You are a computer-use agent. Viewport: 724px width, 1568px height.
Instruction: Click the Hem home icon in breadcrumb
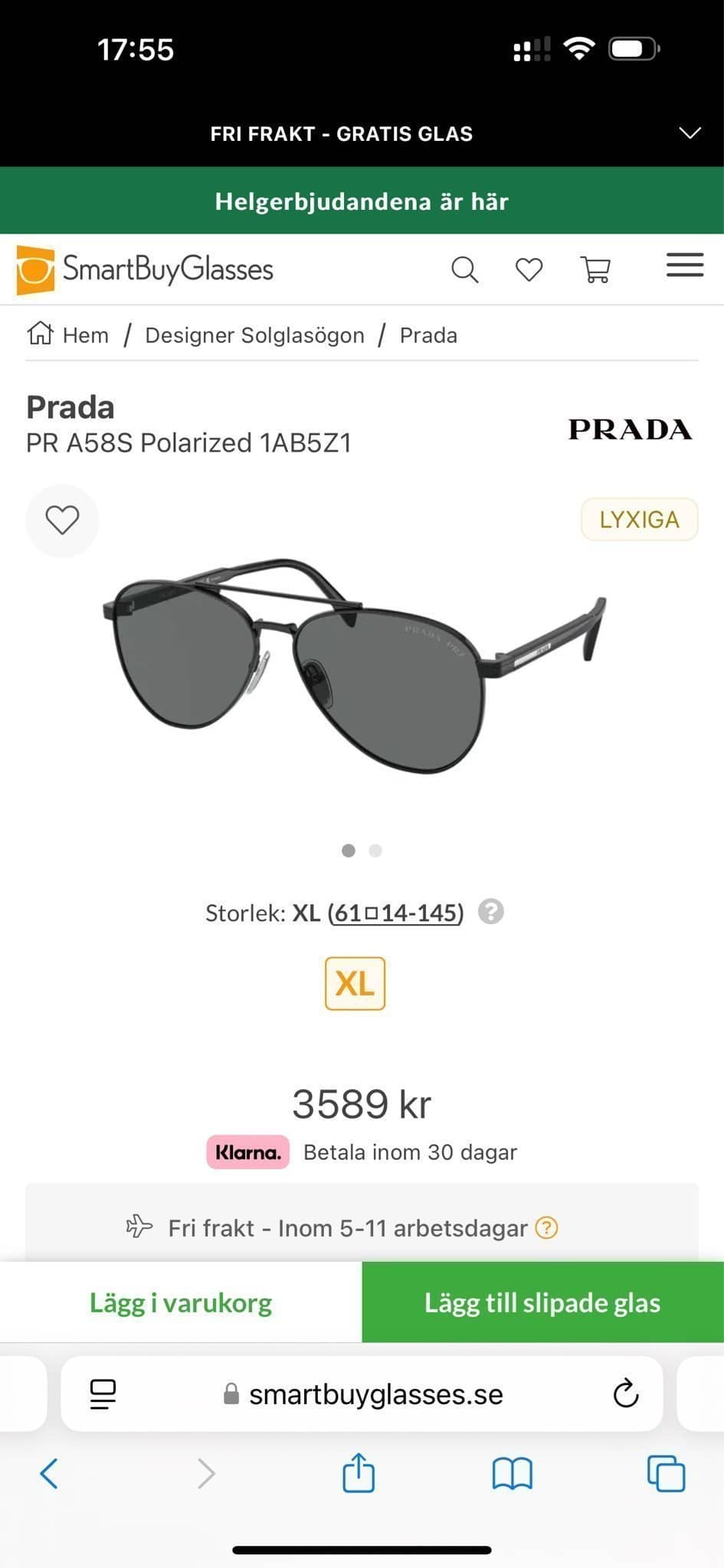click(41, 334)
